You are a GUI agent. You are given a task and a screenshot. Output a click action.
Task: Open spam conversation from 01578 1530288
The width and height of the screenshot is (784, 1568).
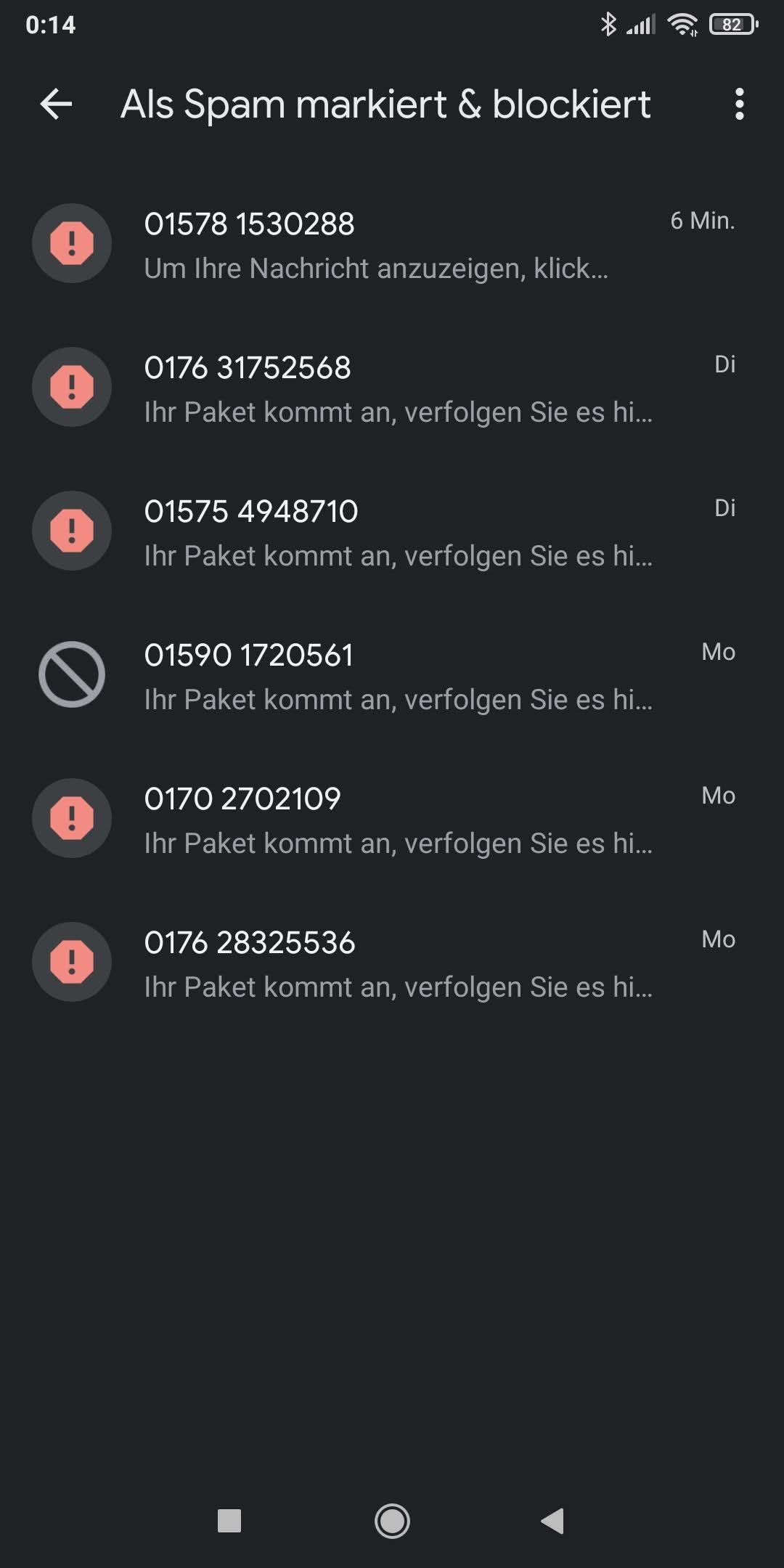point(392,244)
